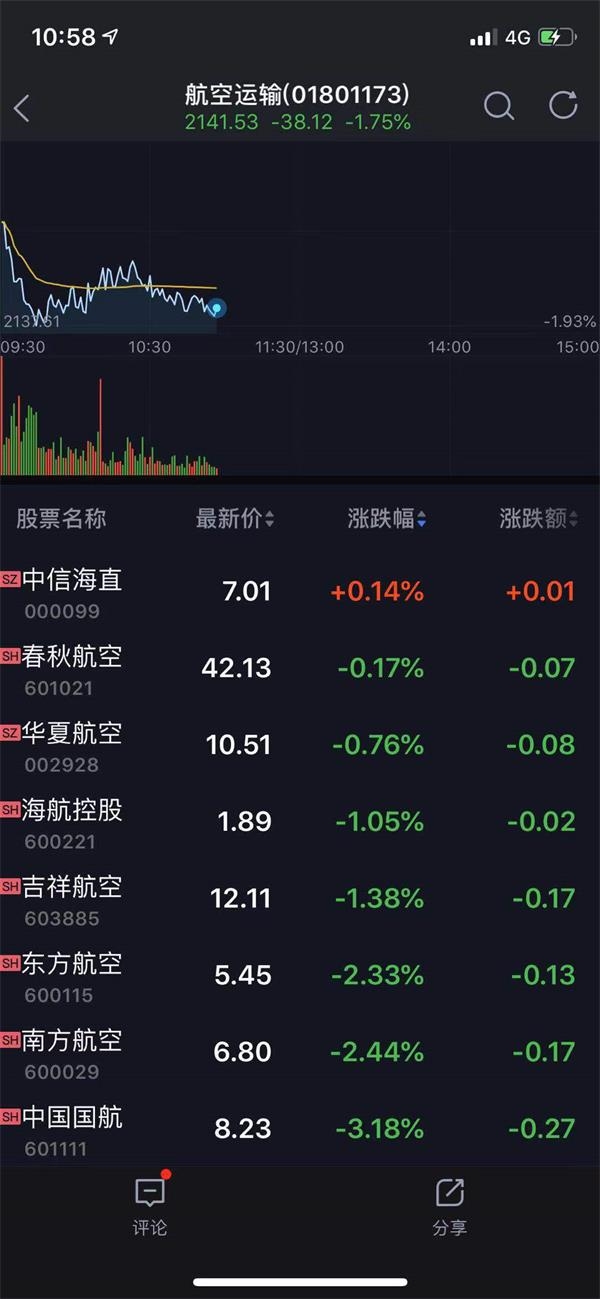Open the 吉祥航空 stock row

[300, 898]
